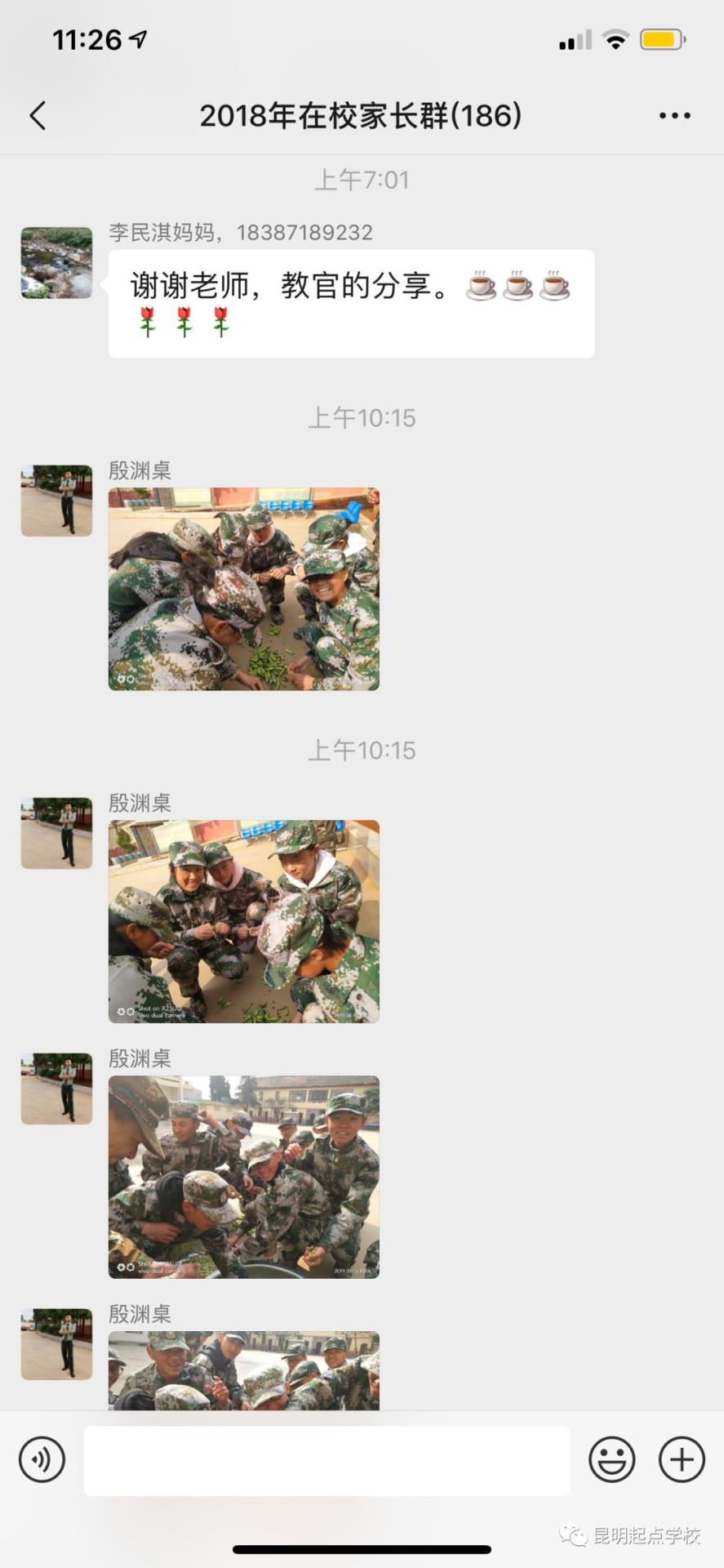Open 殷渊桌's avatar next to first photo

tap(56, 501)
